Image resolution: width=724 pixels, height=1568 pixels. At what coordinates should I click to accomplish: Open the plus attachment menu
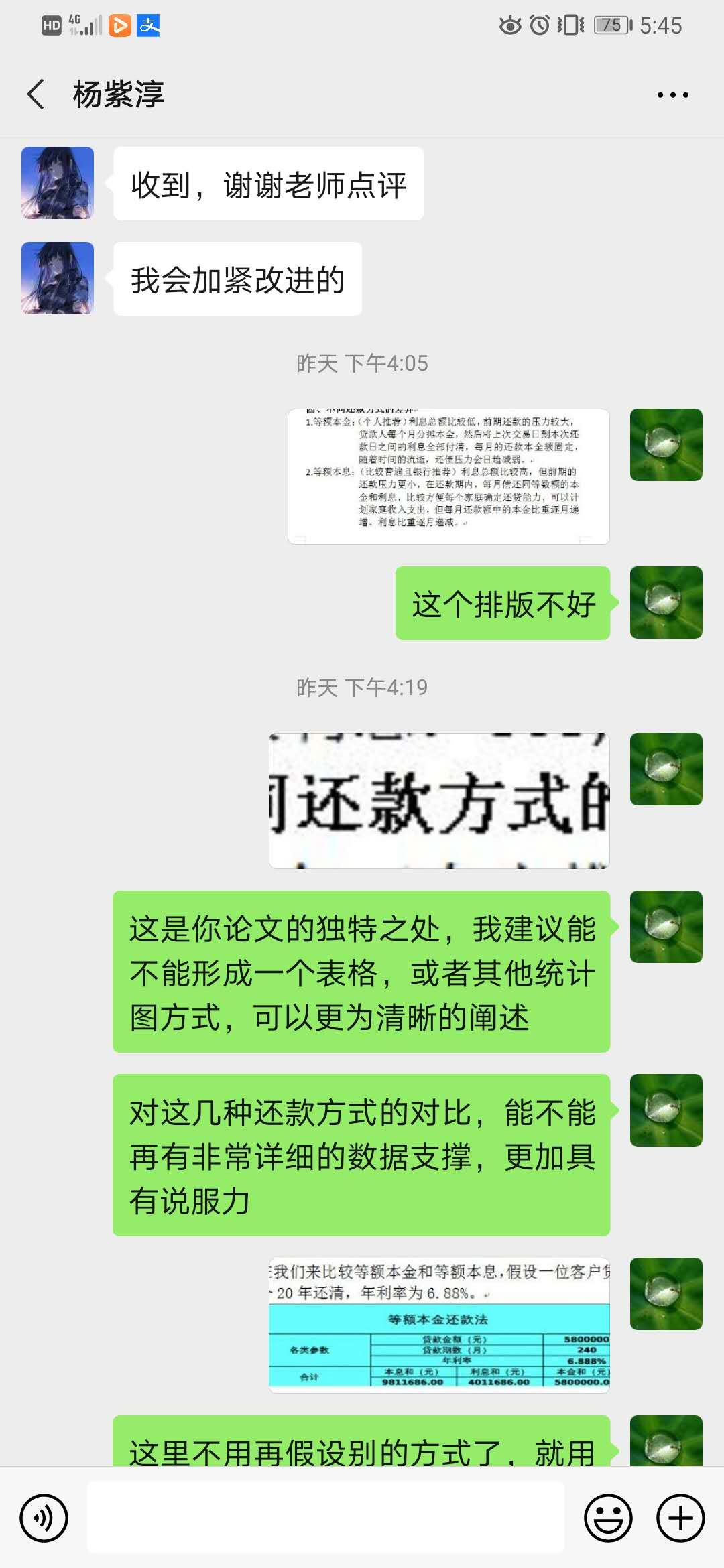[x=680, y=1518]
